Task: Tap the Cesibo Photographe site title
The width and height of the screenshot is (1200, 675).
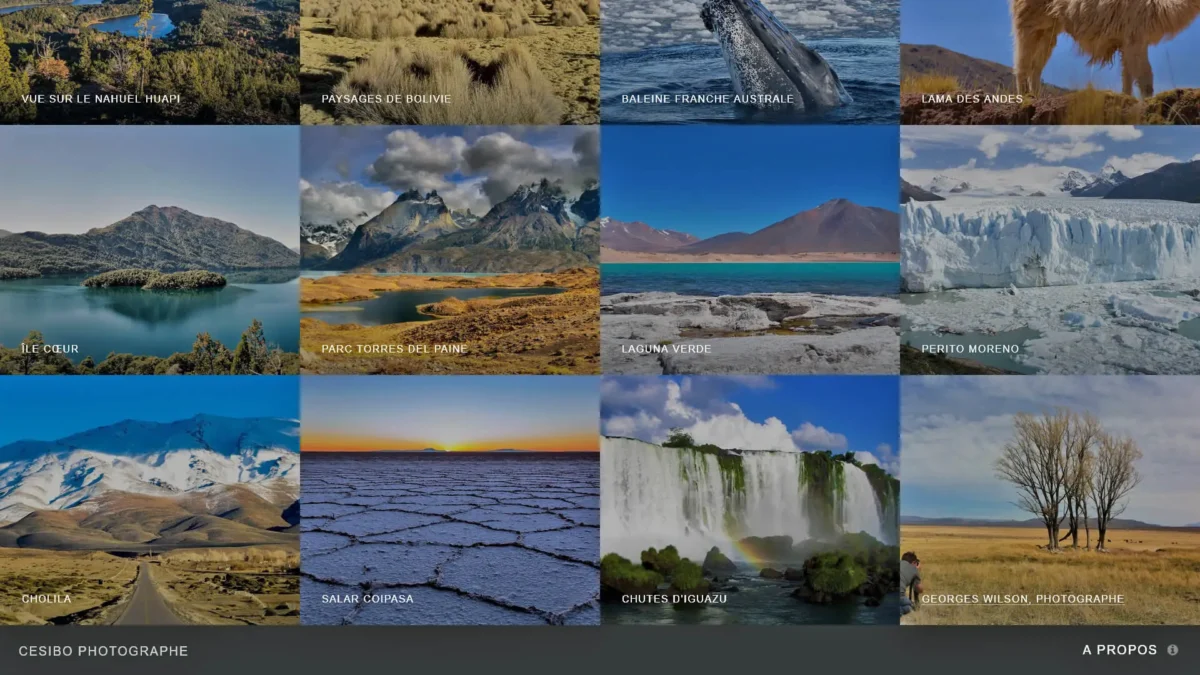Action: 103,651
